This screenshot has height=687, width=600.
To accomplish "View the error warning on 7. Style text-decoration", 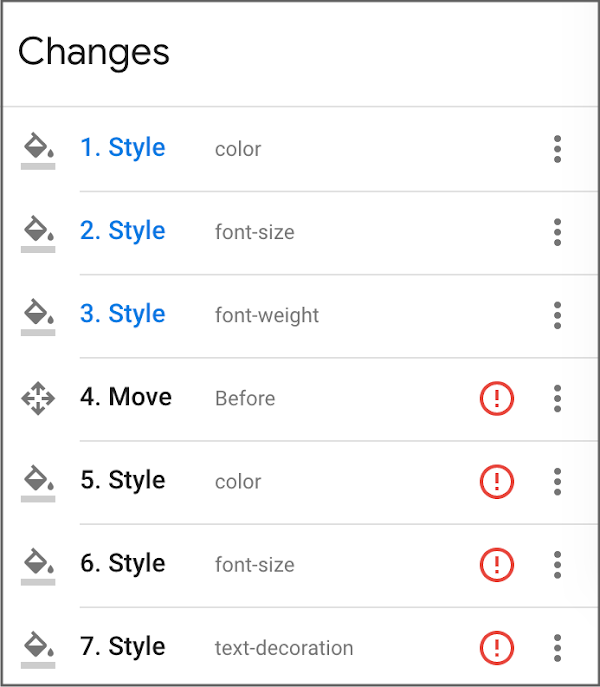I will point(496,647).
